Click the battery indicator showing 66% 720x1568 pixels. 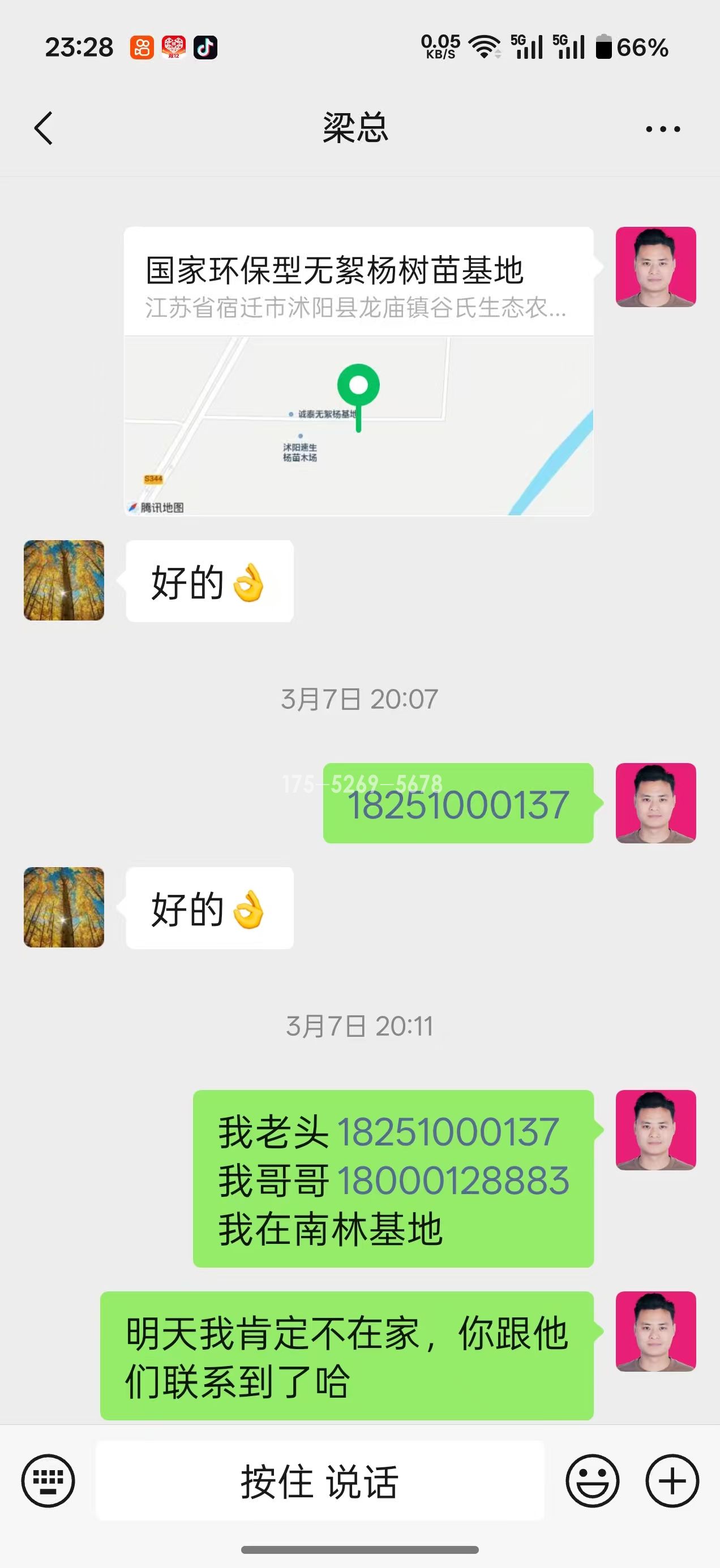627,49
